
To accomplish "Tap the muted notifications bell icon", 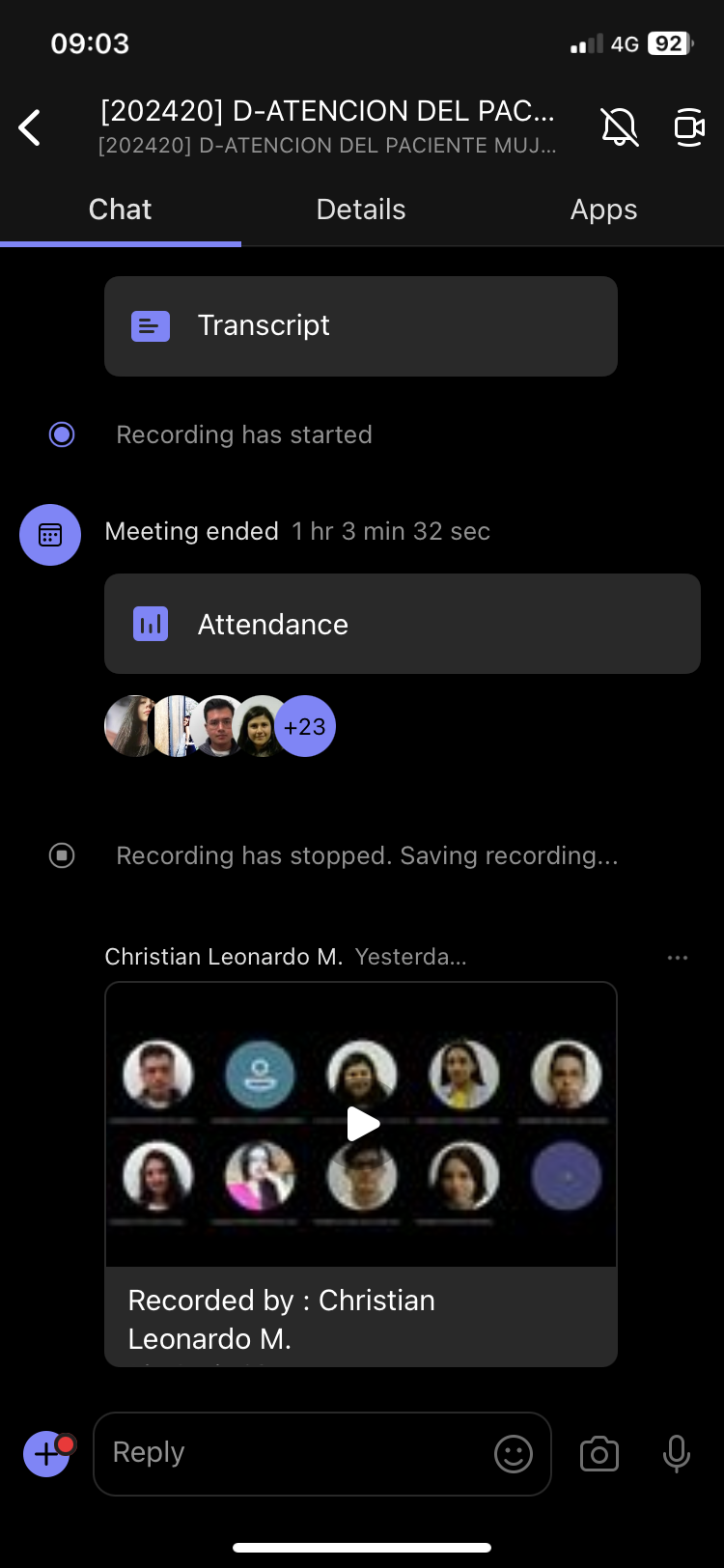I will (620, 126).
